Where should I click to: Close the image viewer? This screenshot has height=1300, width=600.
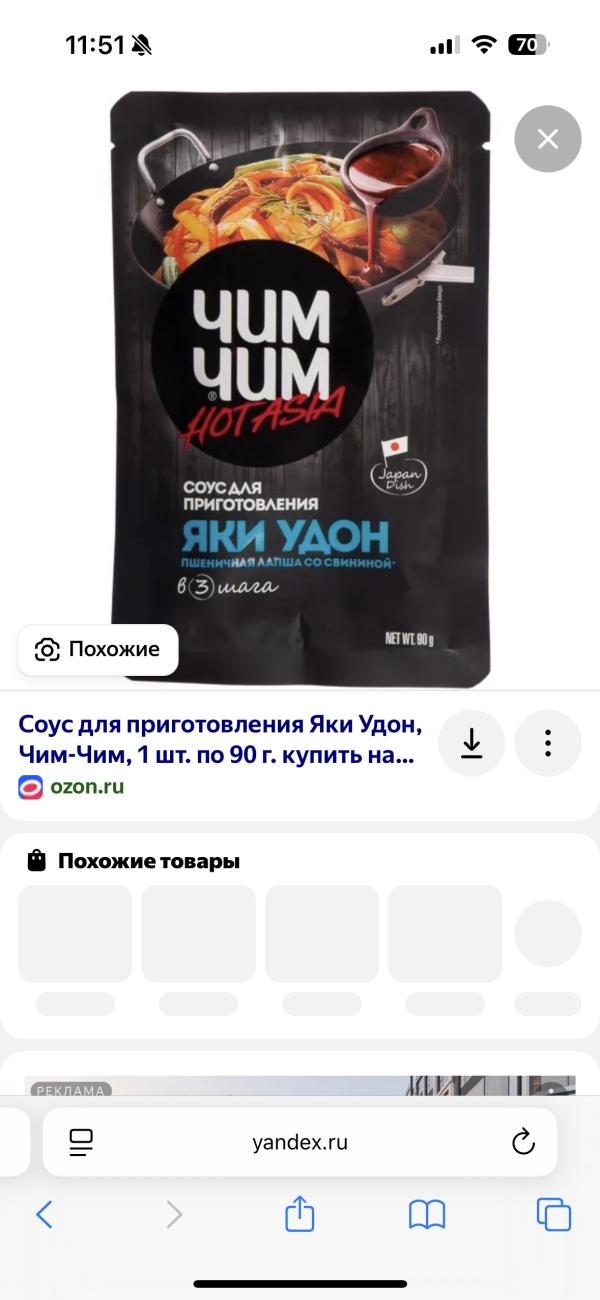pos(547,139)
